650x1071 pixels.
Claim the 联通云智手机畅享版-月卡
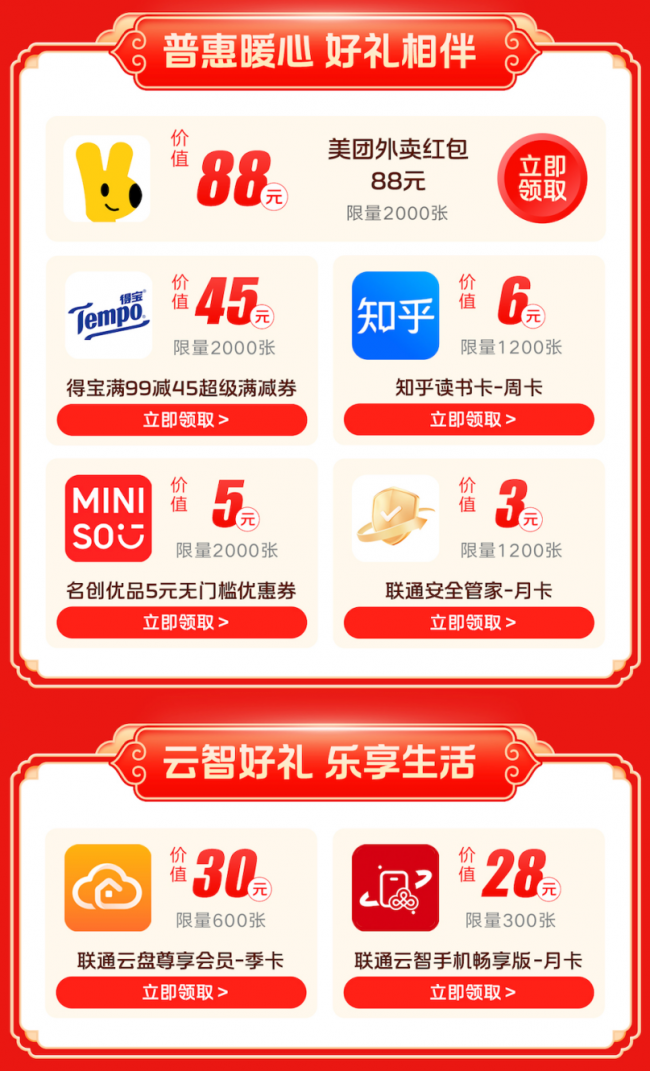coord(469,992)
